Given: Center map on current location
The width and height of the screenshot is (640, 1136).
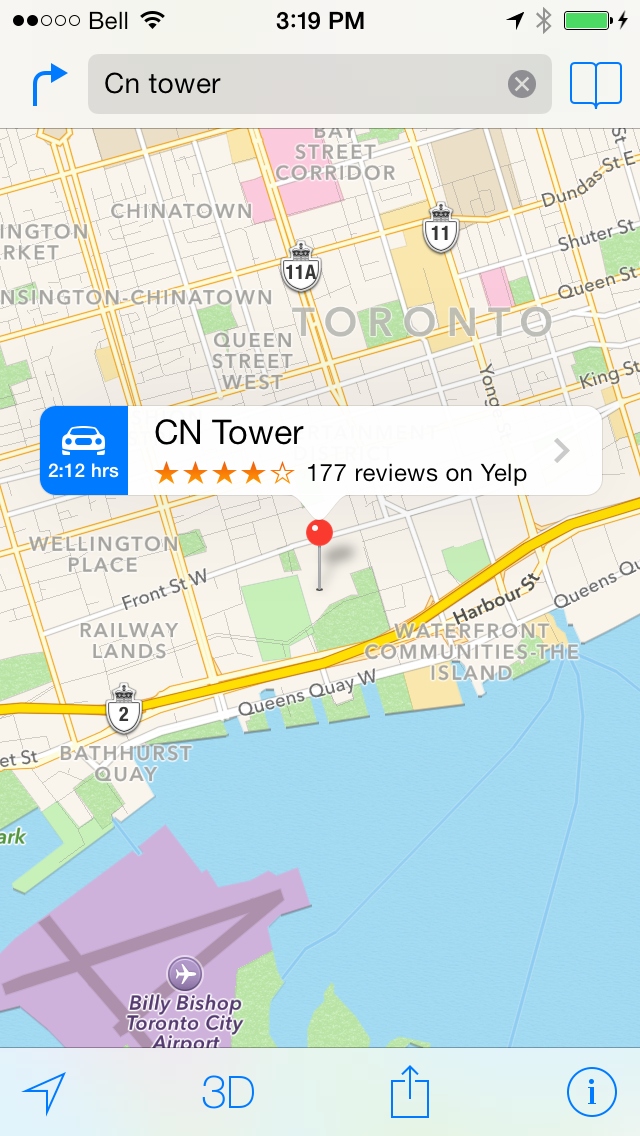Looking at the screenshot, I should tap(44, 1092).
